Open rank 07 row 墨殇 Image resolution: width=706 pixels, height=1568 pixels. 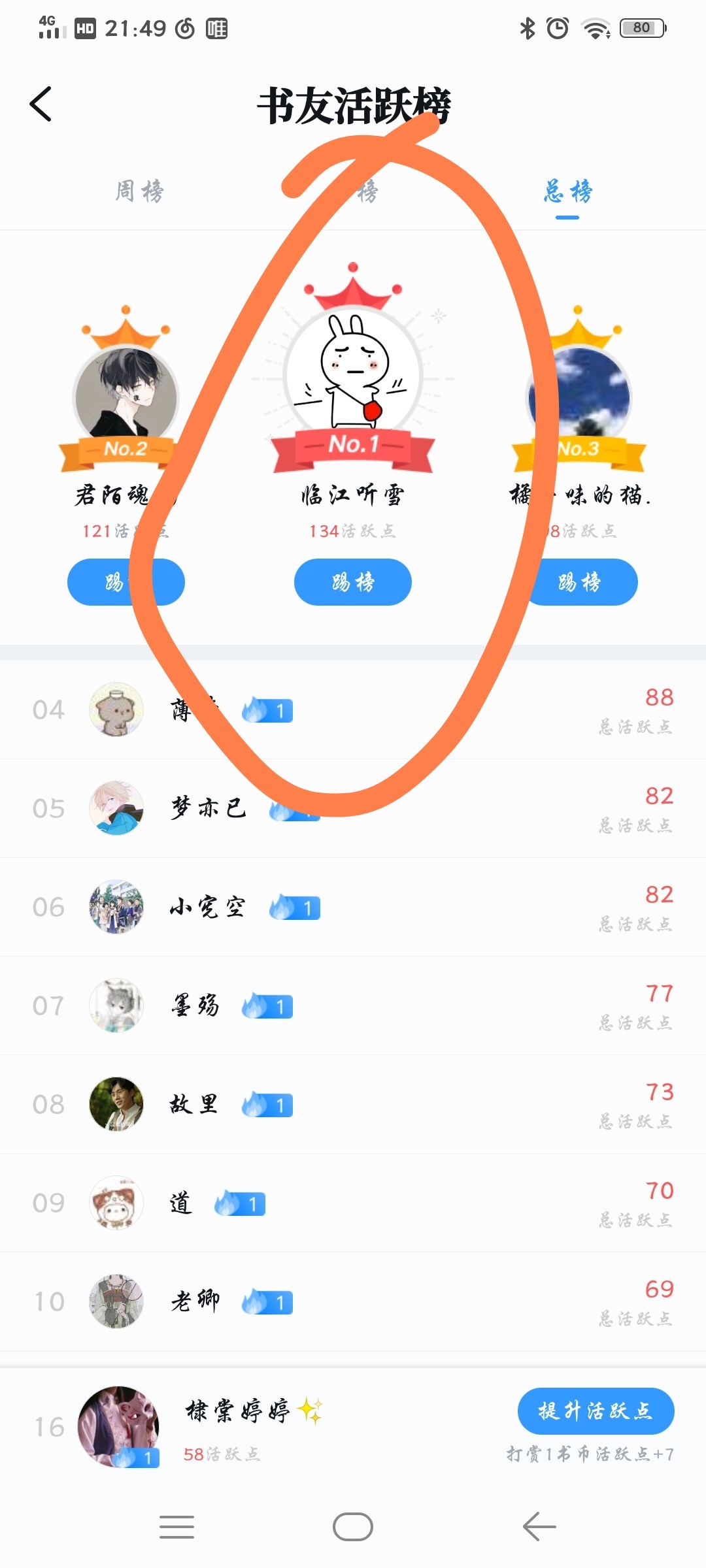(353, 1006)
